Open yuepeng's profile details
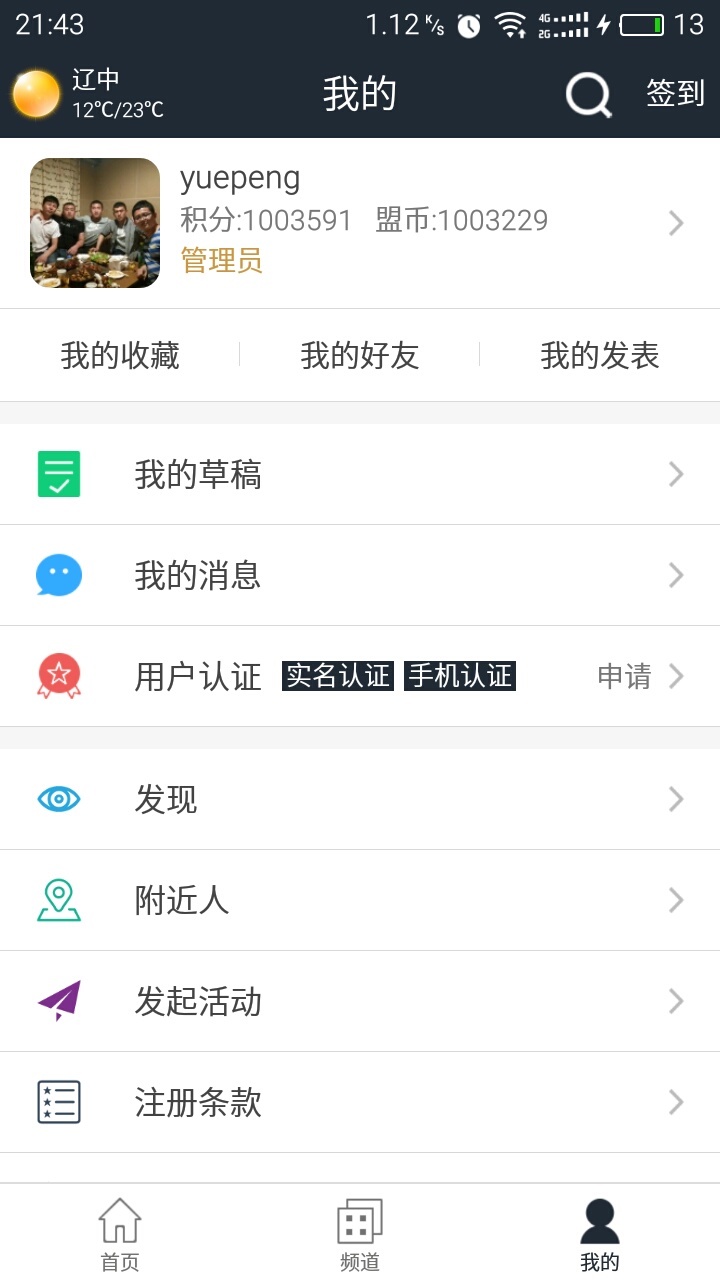Screen dimensions: 720x1280 (x=360, y=223)
